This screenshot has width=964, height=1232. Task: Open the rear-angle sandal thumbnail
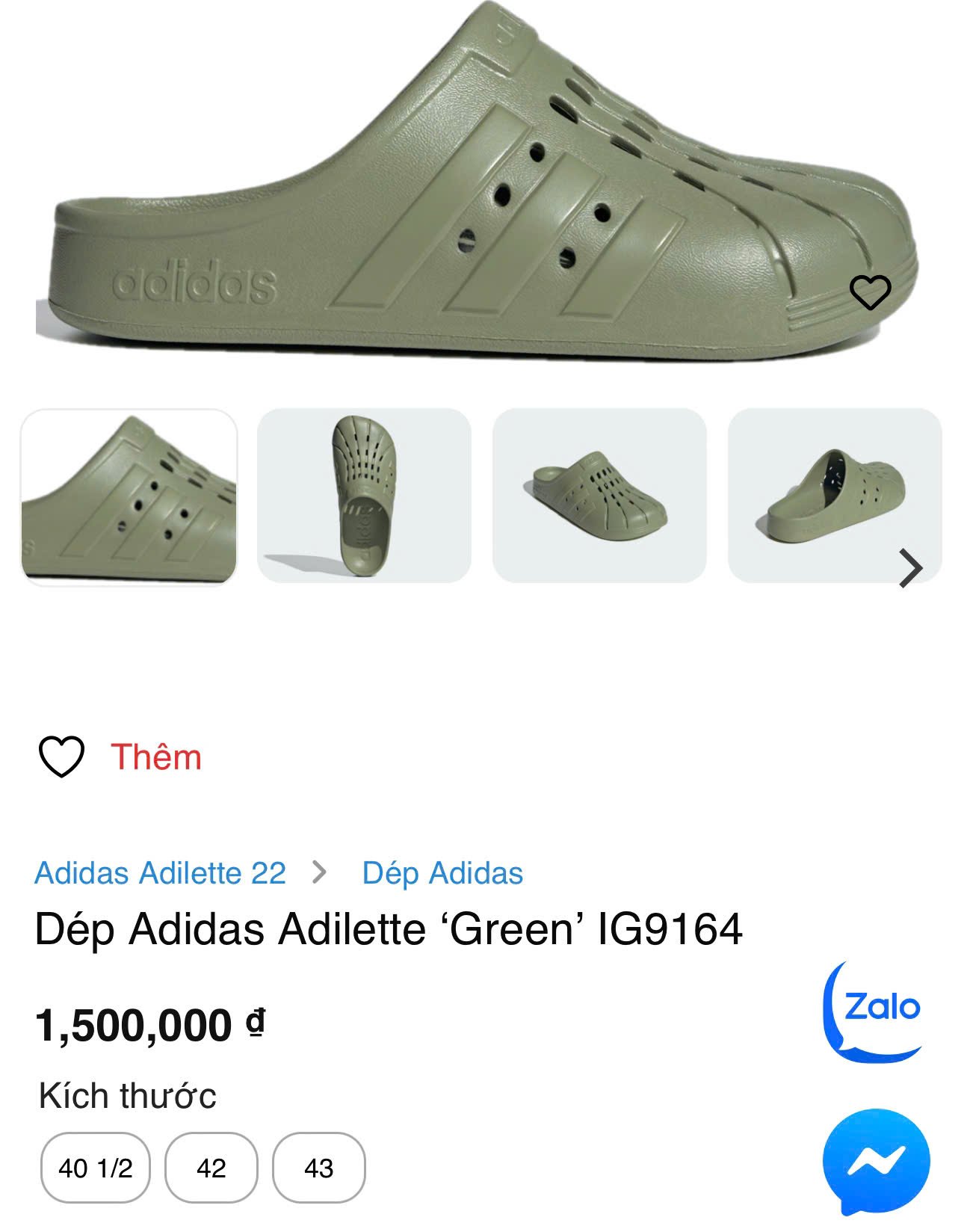coord(834,495)
